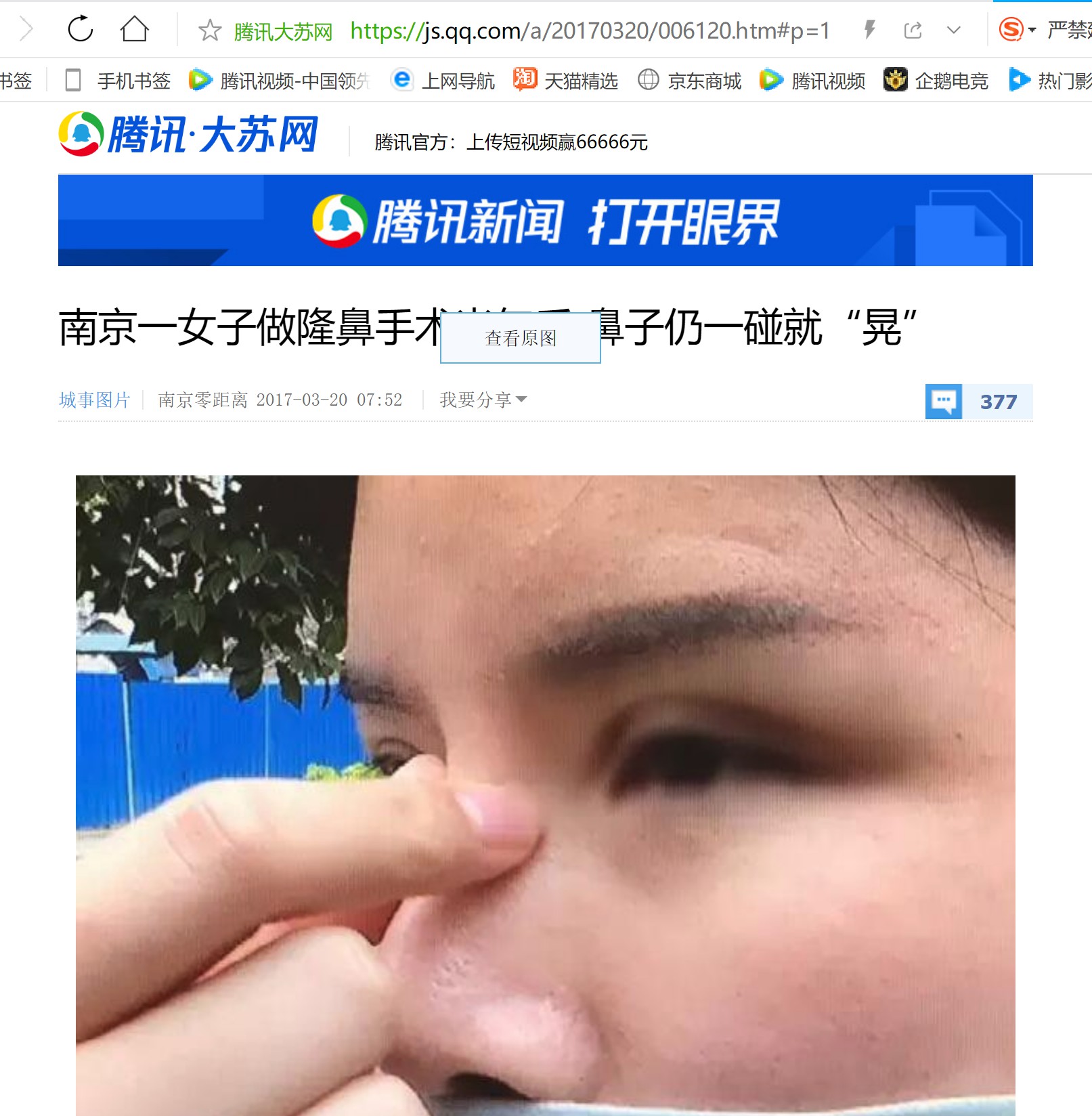Open the Sogou search engine selector
1092x1116 pixels.
[1016, 30]
